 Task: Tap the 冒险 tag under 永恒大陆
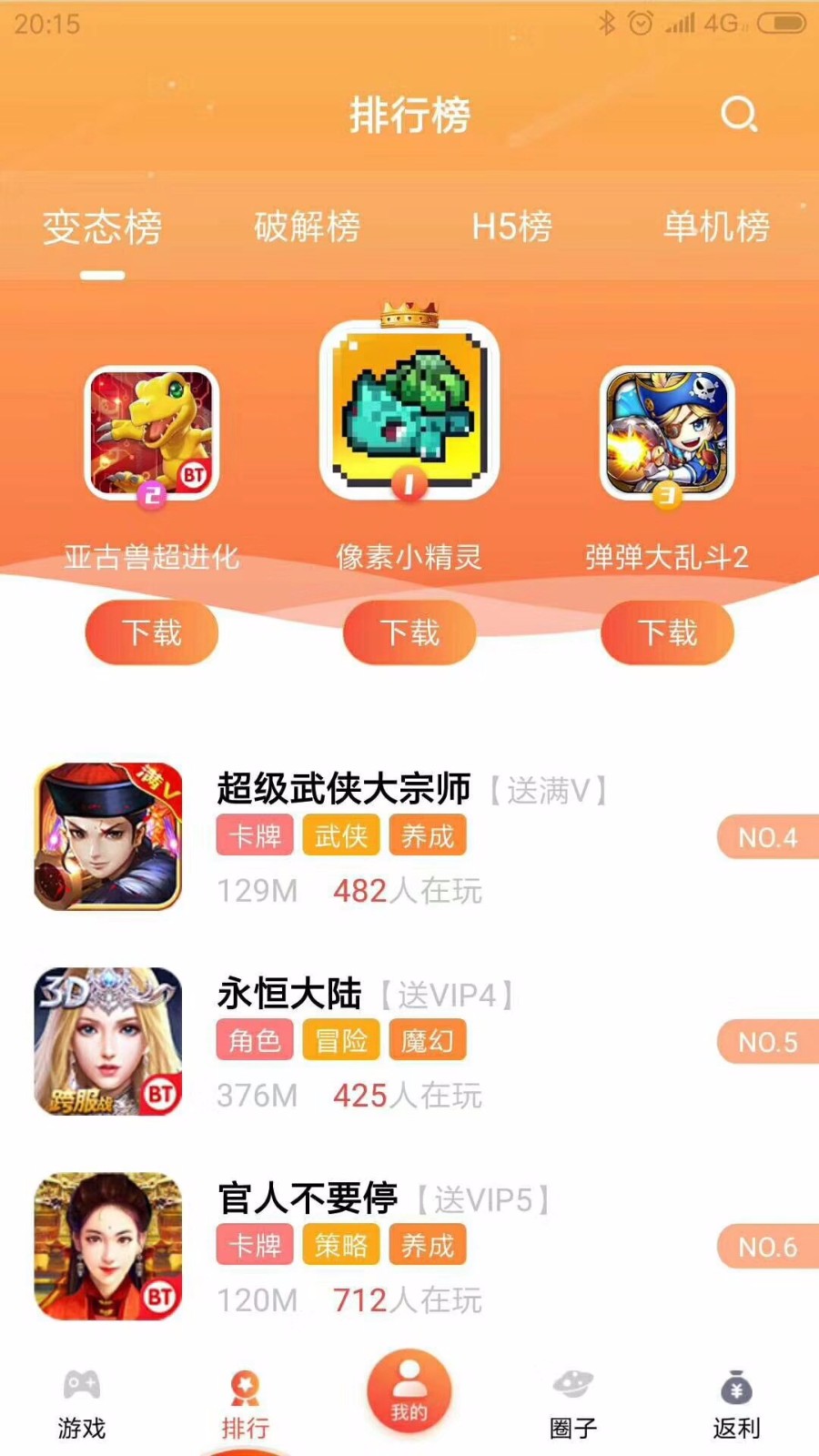(x=341, y=1040)
